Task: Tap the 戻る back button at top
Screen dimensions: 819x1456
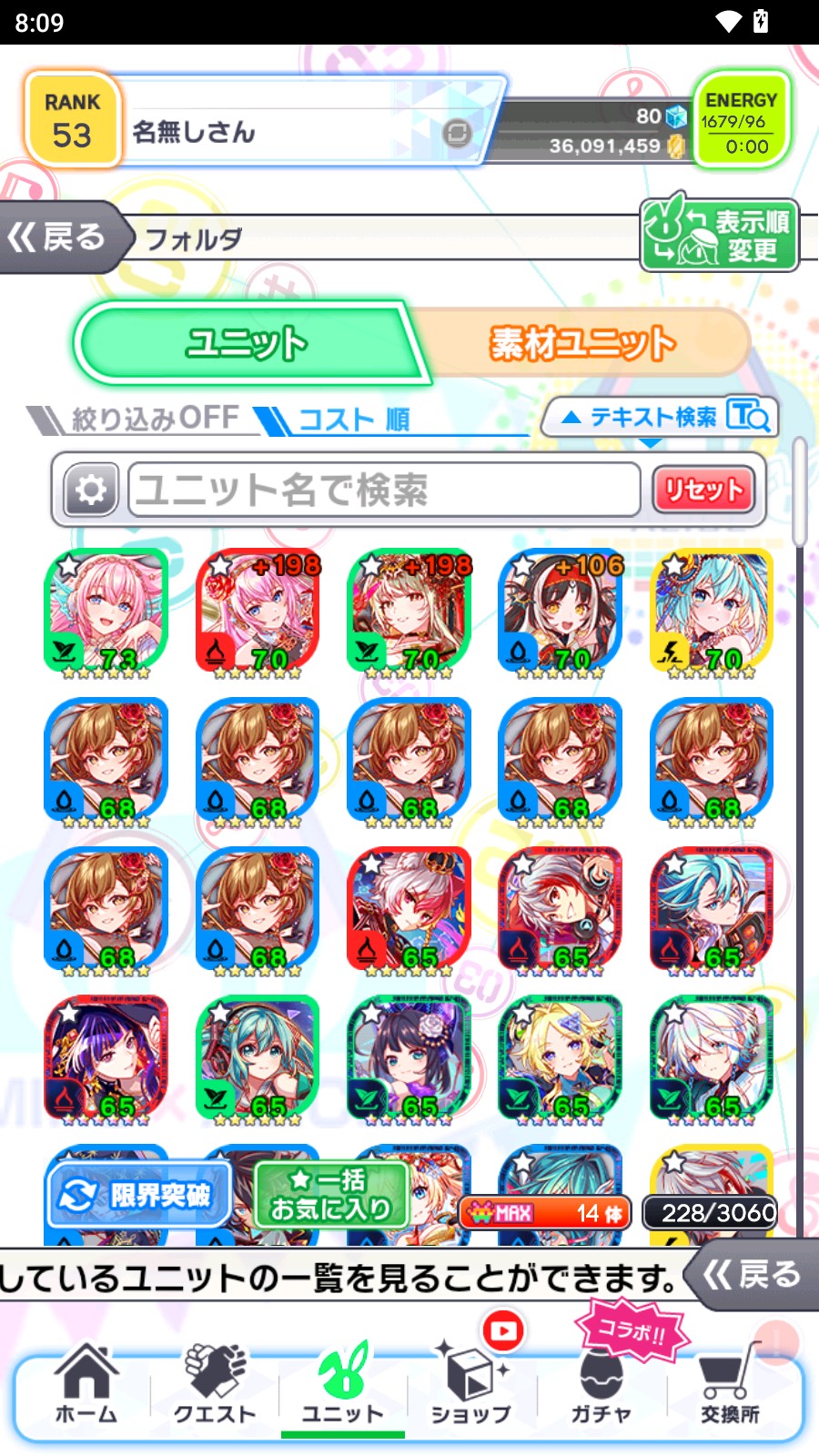Action: click(59, 238)
